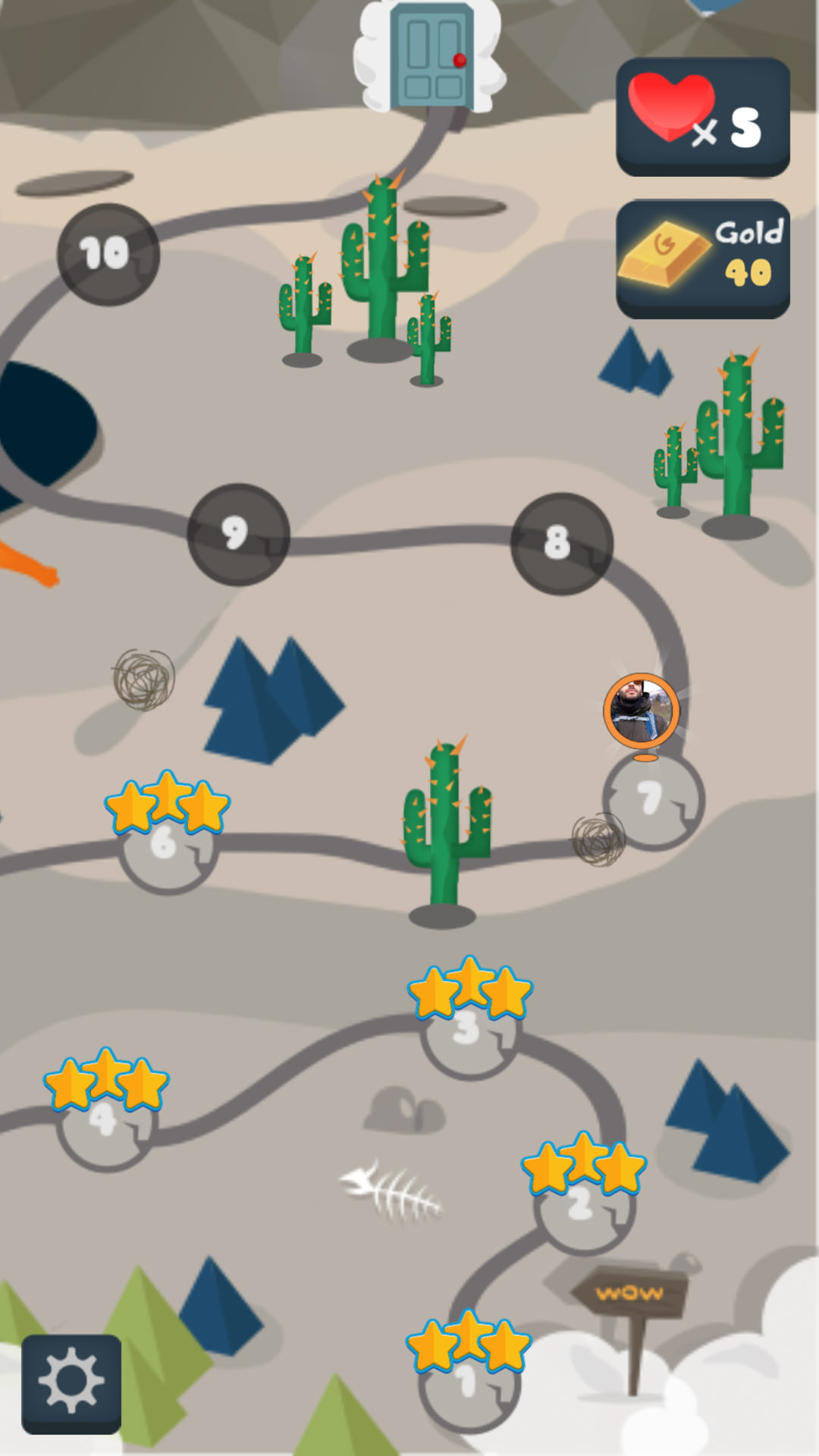Screen dimensions: 819x1456
Task: Open the settings gear
Action: point(71,1384)
